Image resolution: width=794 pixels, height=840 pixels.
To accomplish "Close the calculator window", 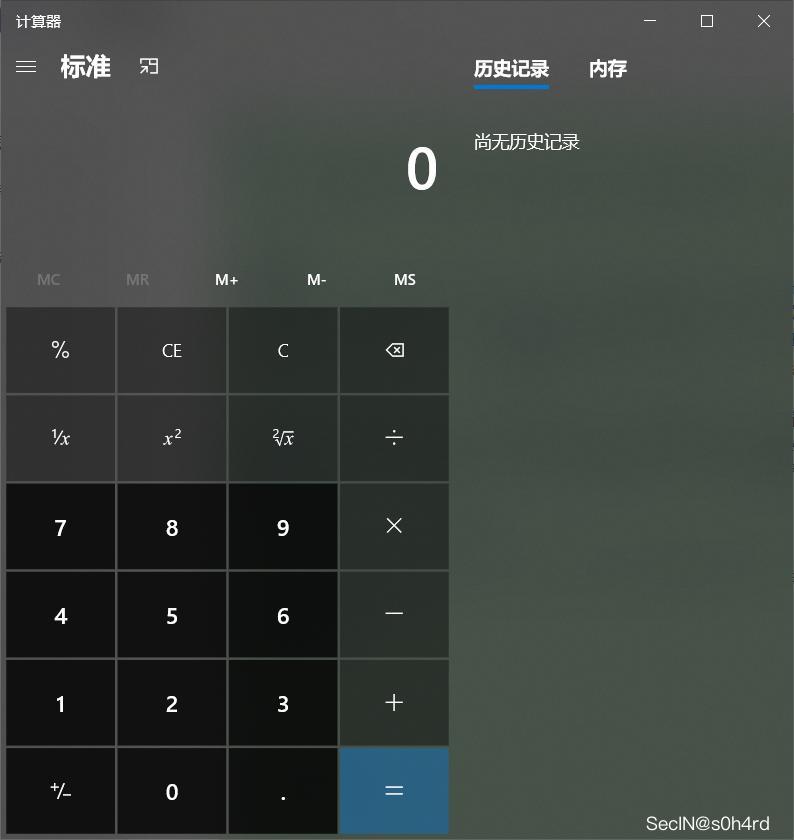I will tap(764, 21).
